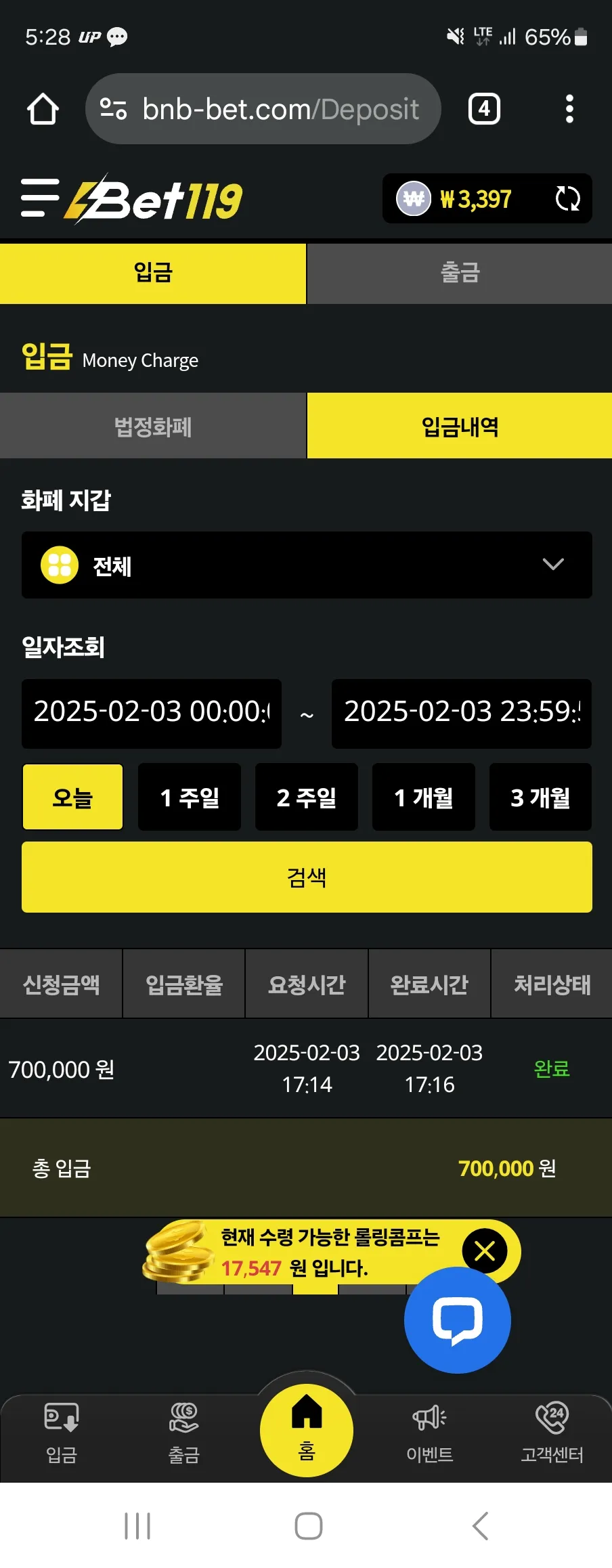Viewport: 612px width, 1568px height.
Task: Open 이벤트 in bottom navigation
Action: tap(429, 1433)
